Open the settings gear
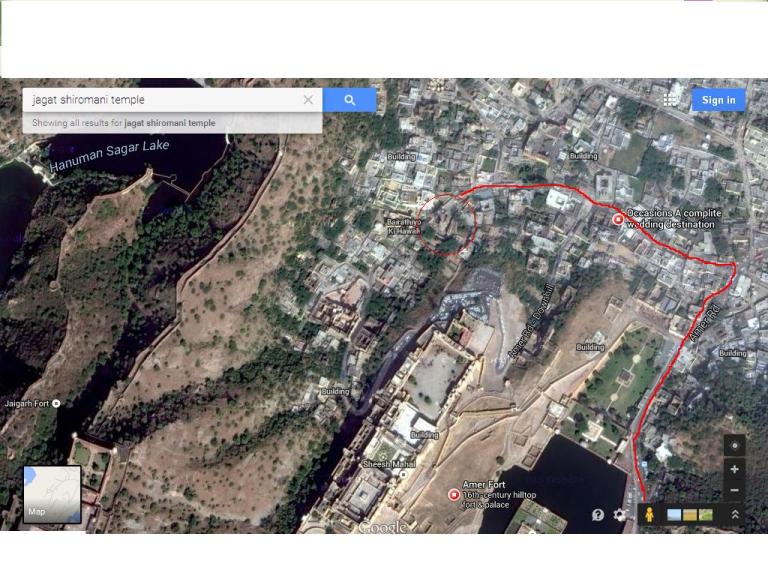Viewport: 768px width, 576px height. pos(620,515)
